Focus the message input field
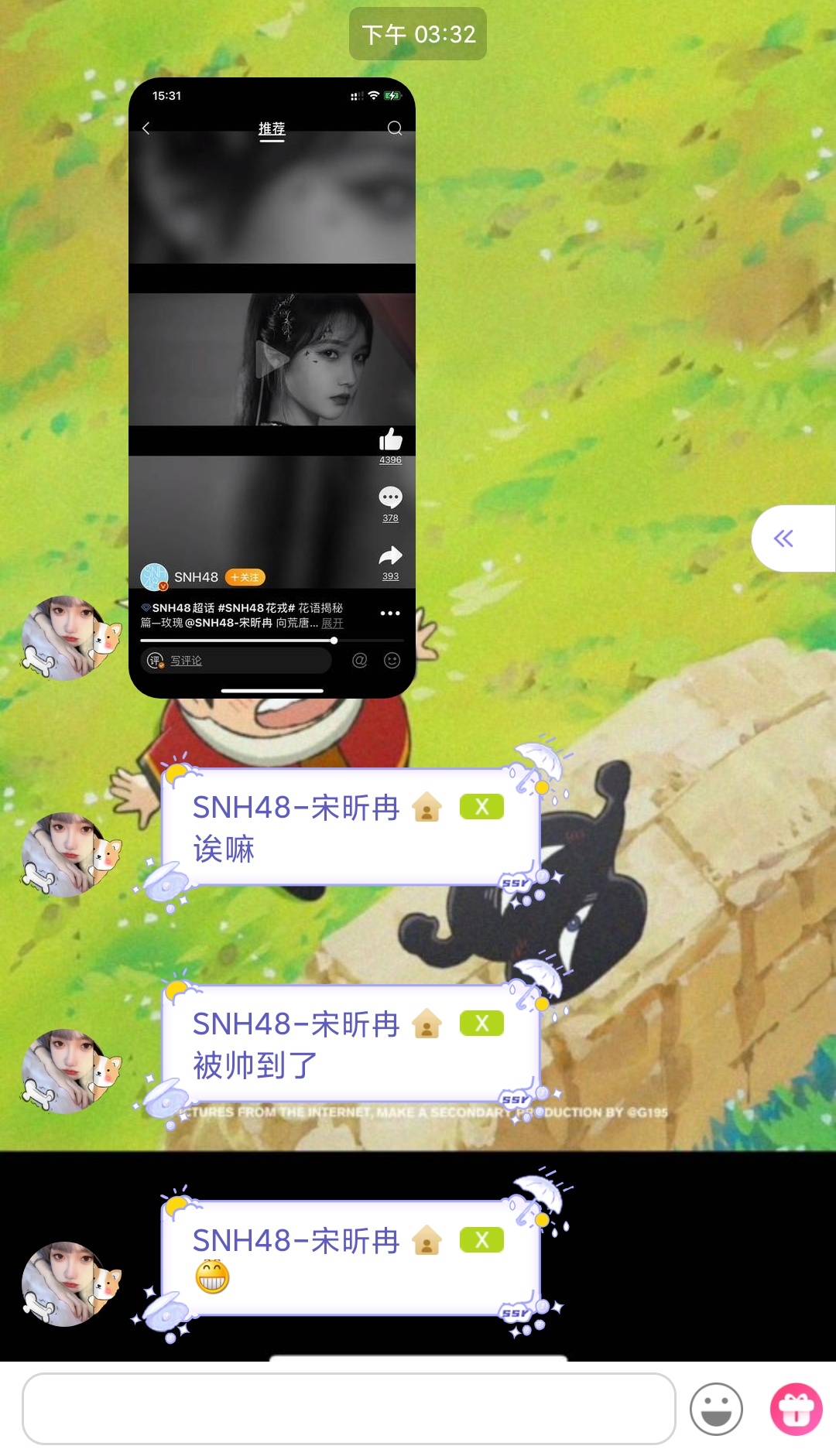Image resolution: width=836 pixels, height=1456 pixels. (x=348, y=1408)
